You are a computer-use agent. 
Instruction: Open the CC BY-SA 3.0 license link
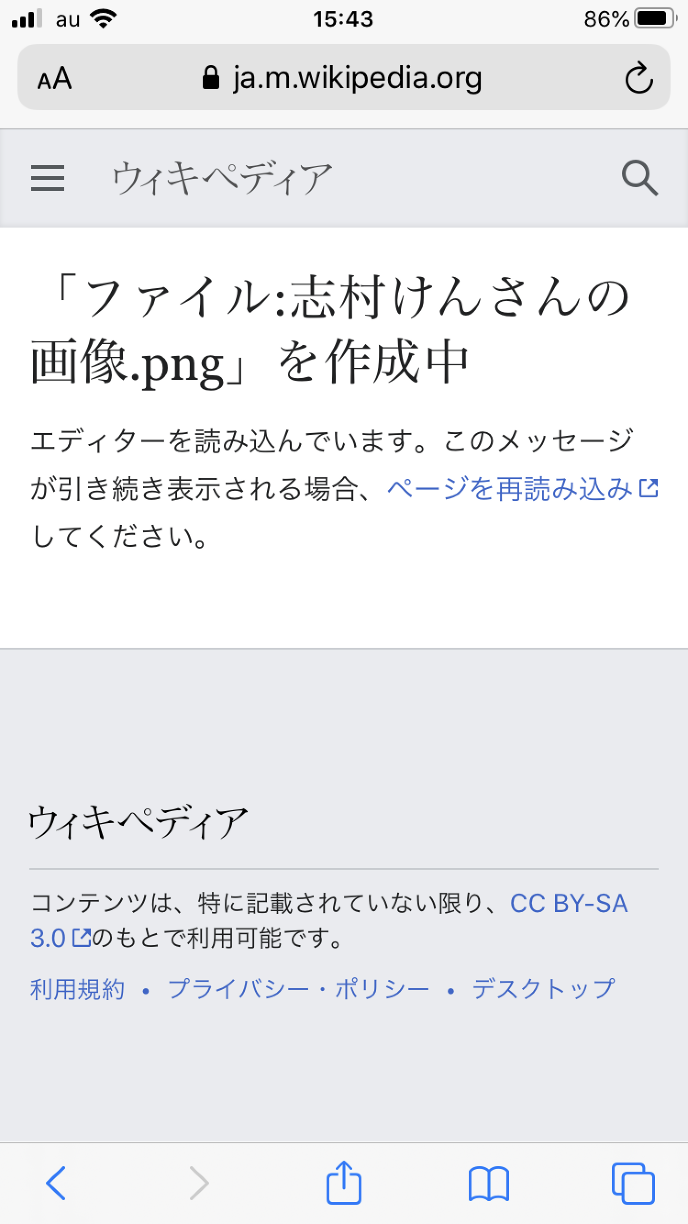click(x=568, y=904)
